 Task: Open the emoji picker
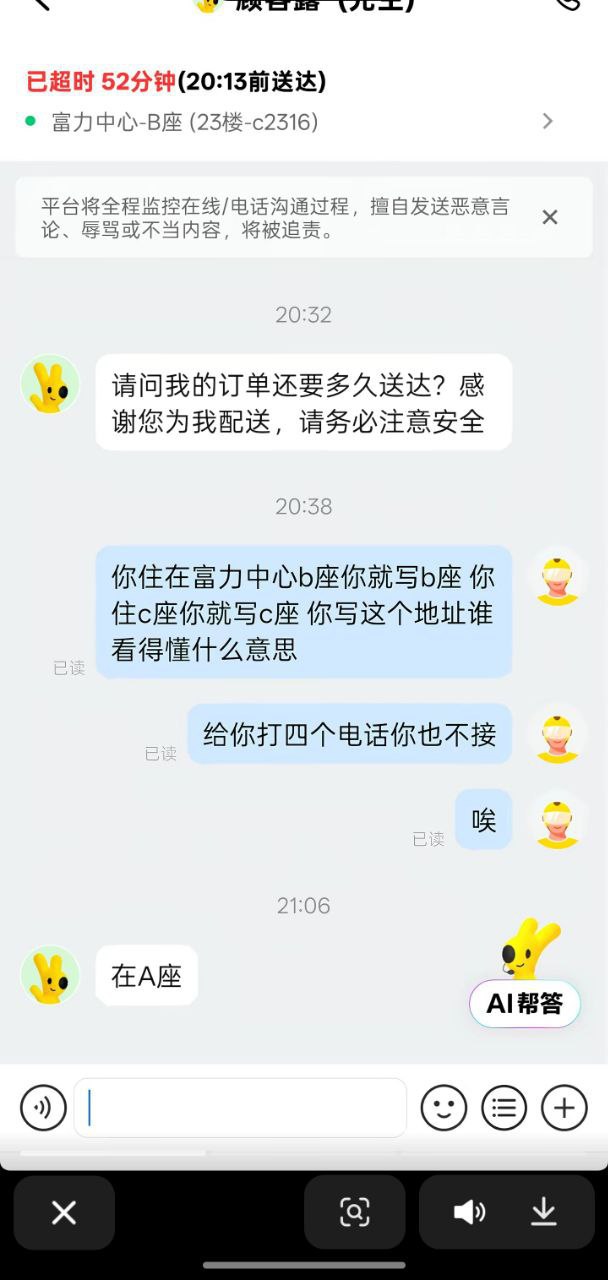pos(444,1108)
